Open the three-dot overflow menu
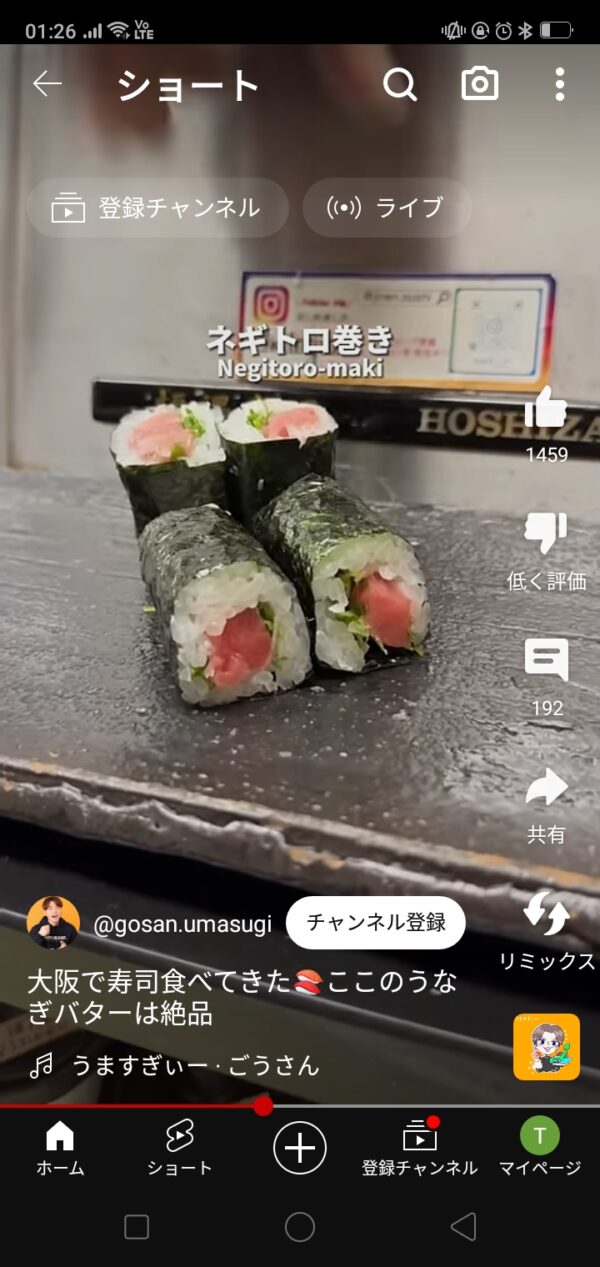The height and width of the screenshot is (1267, 600). [560, 85]
